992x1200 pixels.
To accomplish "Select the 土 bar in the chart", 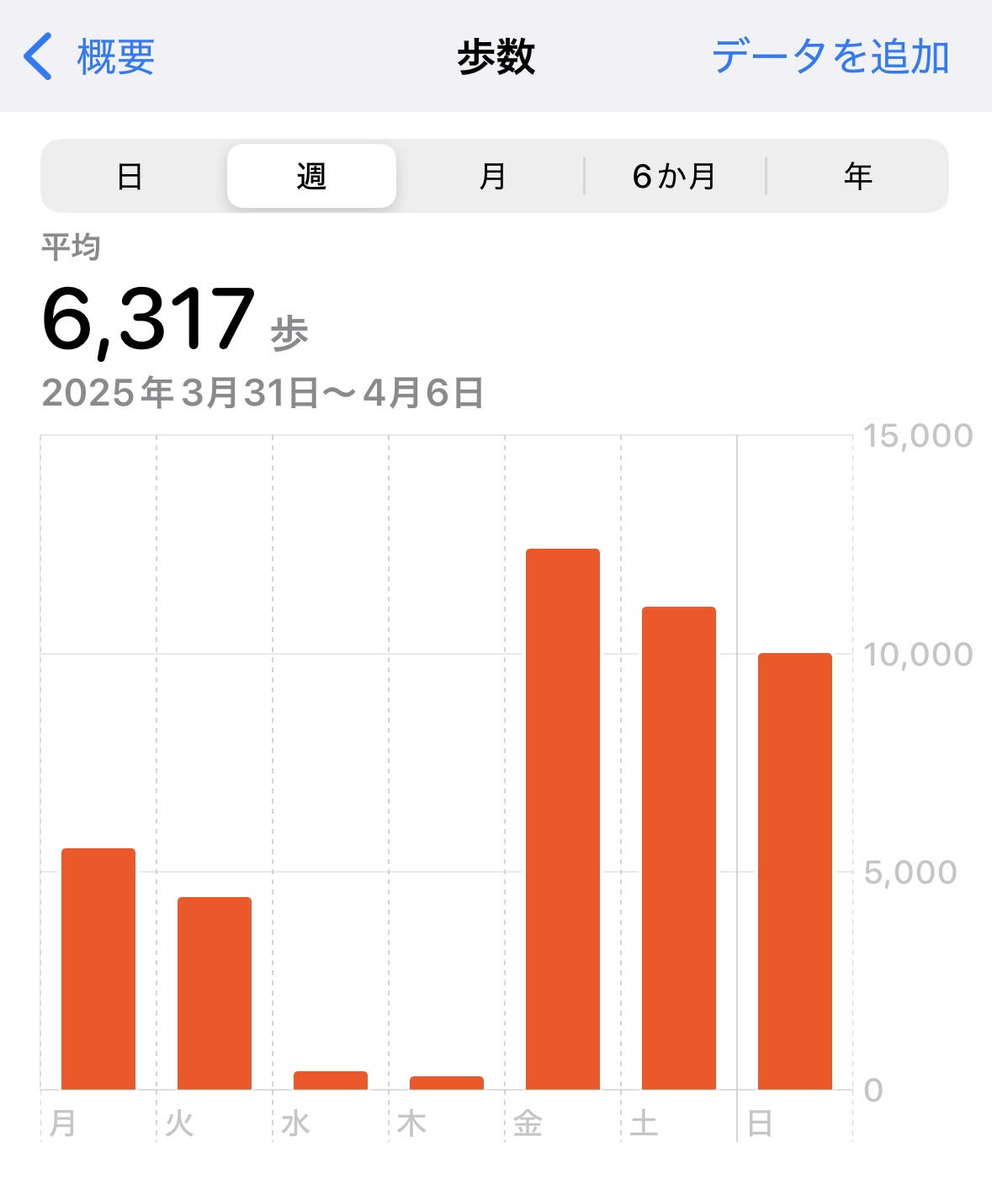I will [678, 848].
